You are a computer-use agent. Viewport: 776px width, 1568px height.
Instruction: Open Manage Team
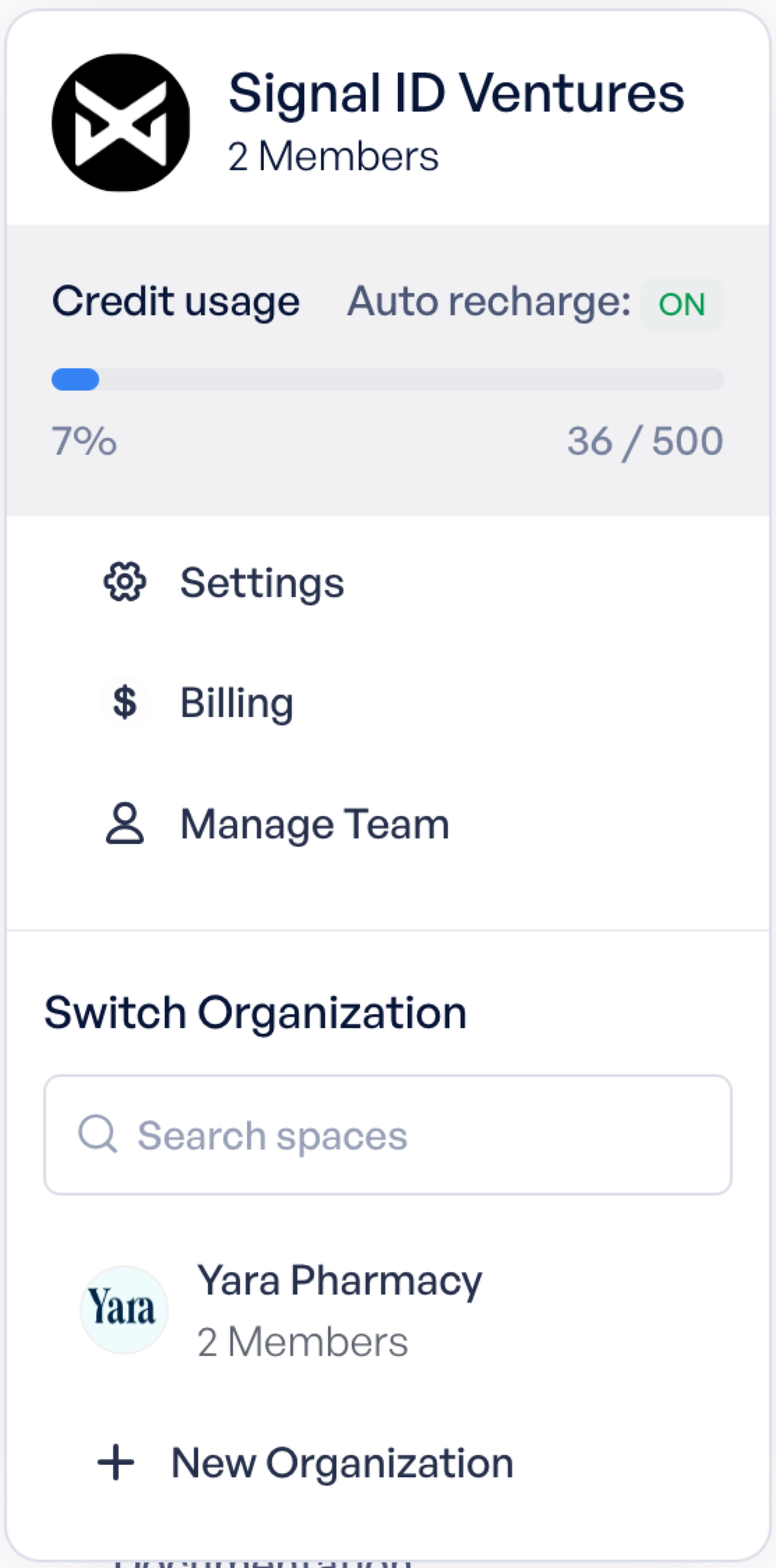point(387,823)
